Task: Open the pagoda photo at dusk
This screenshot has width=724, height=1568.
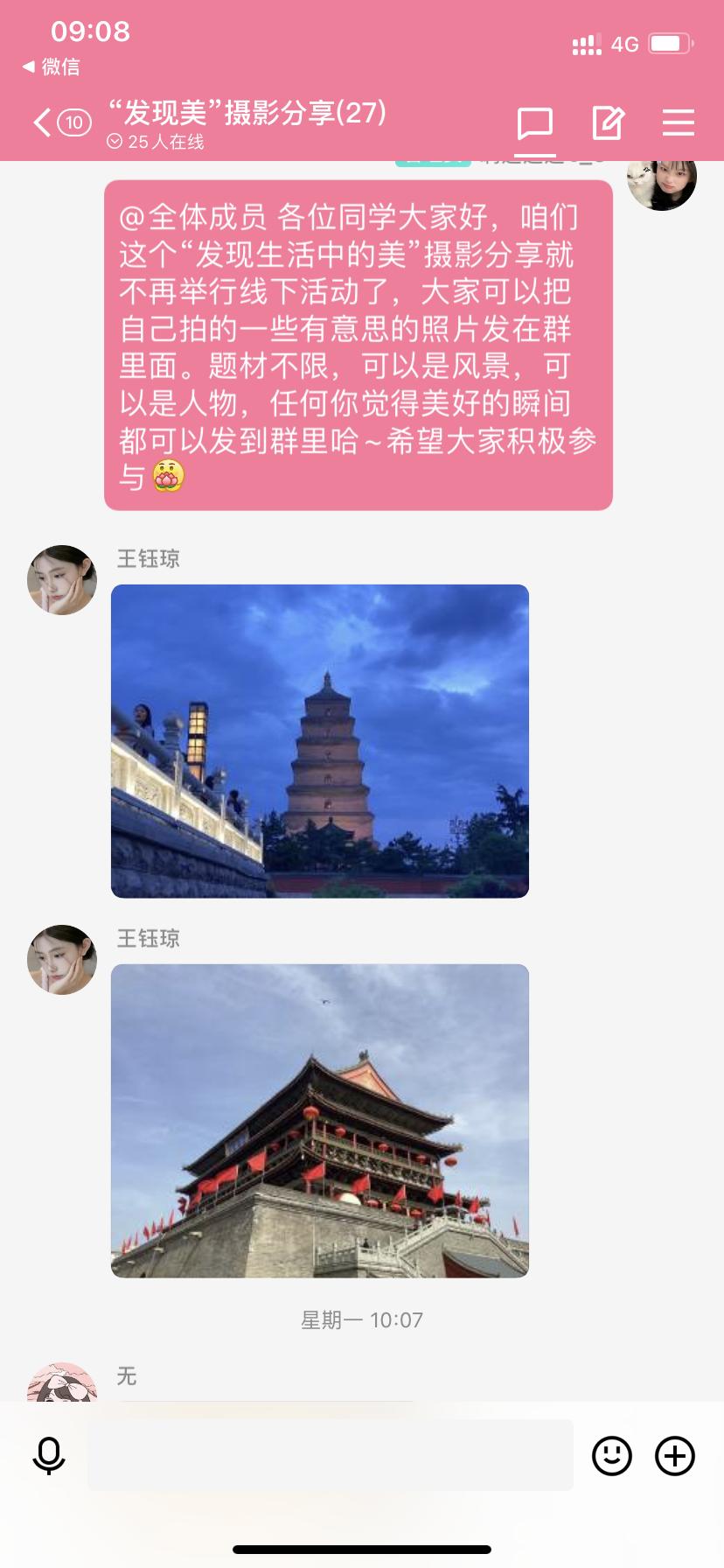Action: point(320,741)
